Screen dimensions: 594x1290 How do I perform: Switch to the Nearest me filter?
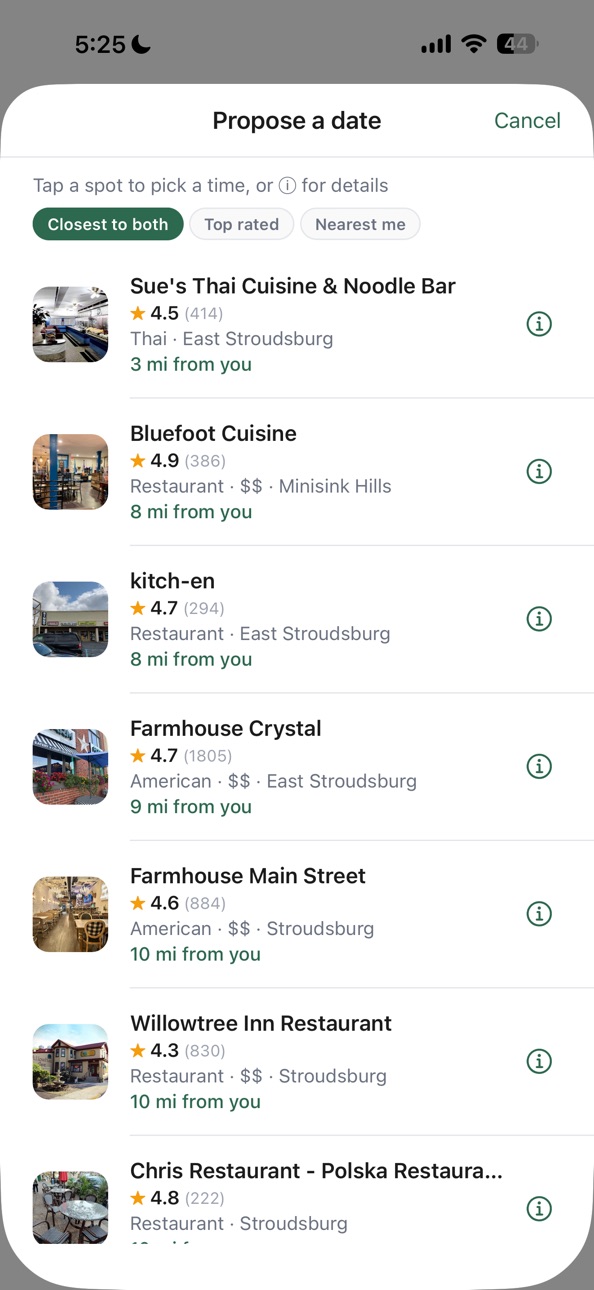360,224
